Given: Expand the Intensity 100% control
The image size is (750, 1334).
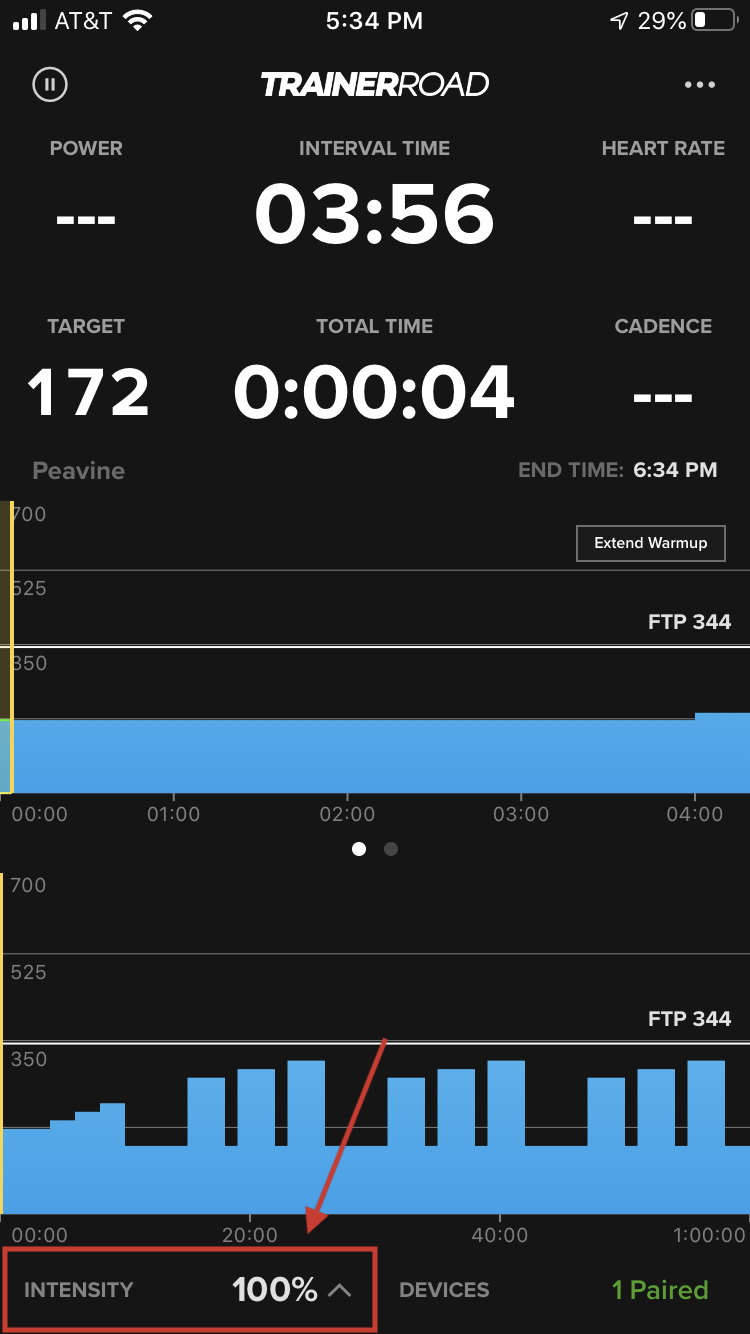Looking at the screenshot, I should pos(189,1289).
